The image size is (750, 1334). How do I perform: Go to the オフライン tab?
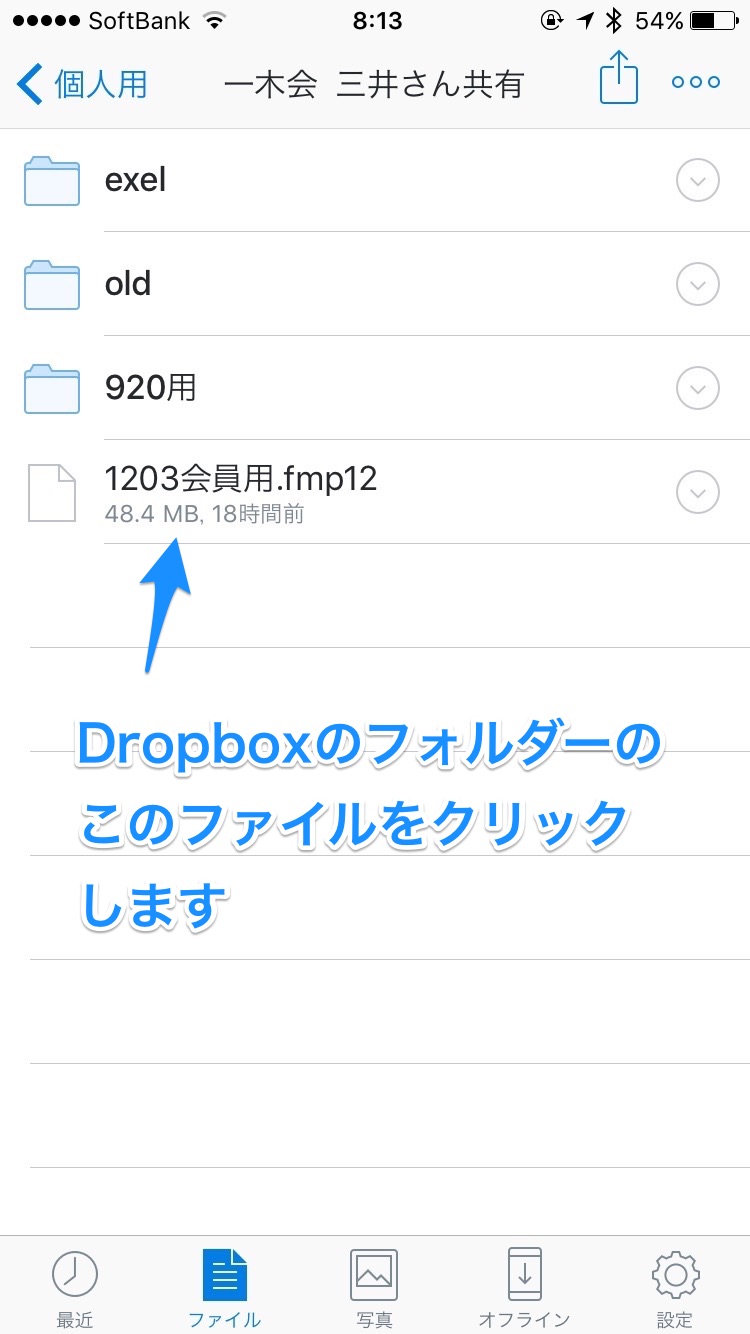(x=524, y=1287)
